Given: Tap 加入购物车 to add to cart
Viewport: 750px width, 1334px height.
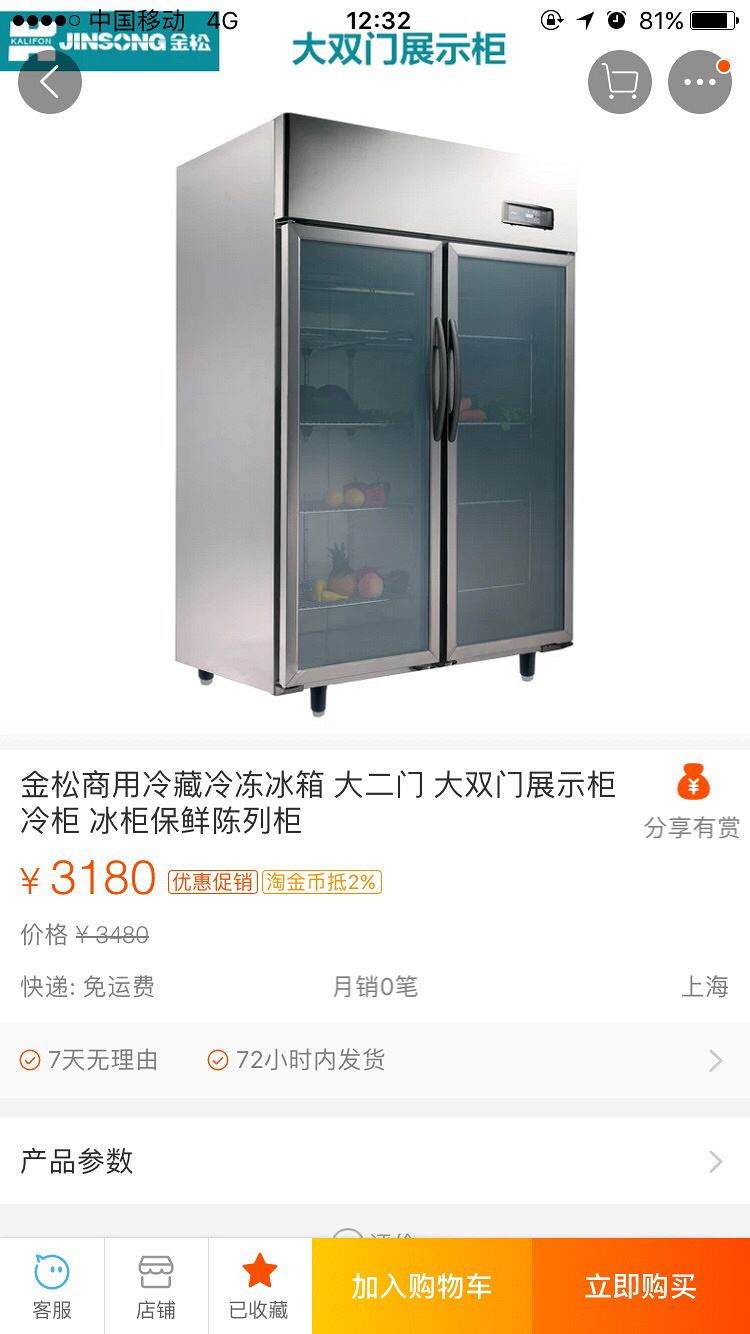Looking at the screenshot, I should click(x=422, y=1286).
